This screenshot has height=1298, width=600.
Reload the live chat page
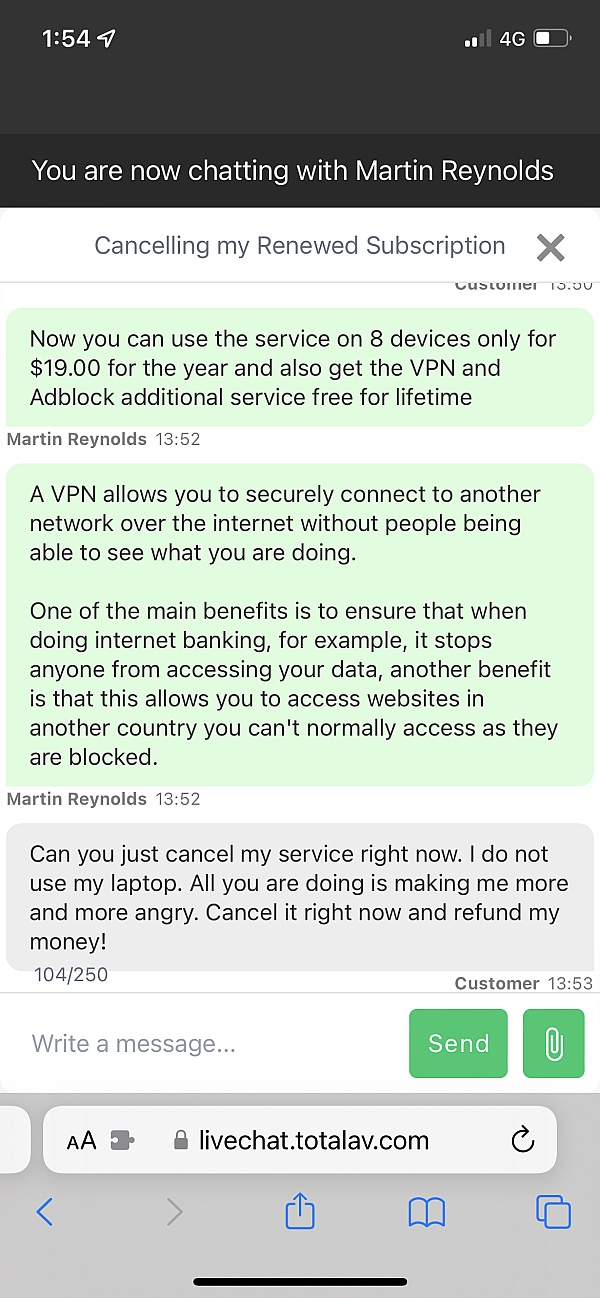522,1140
